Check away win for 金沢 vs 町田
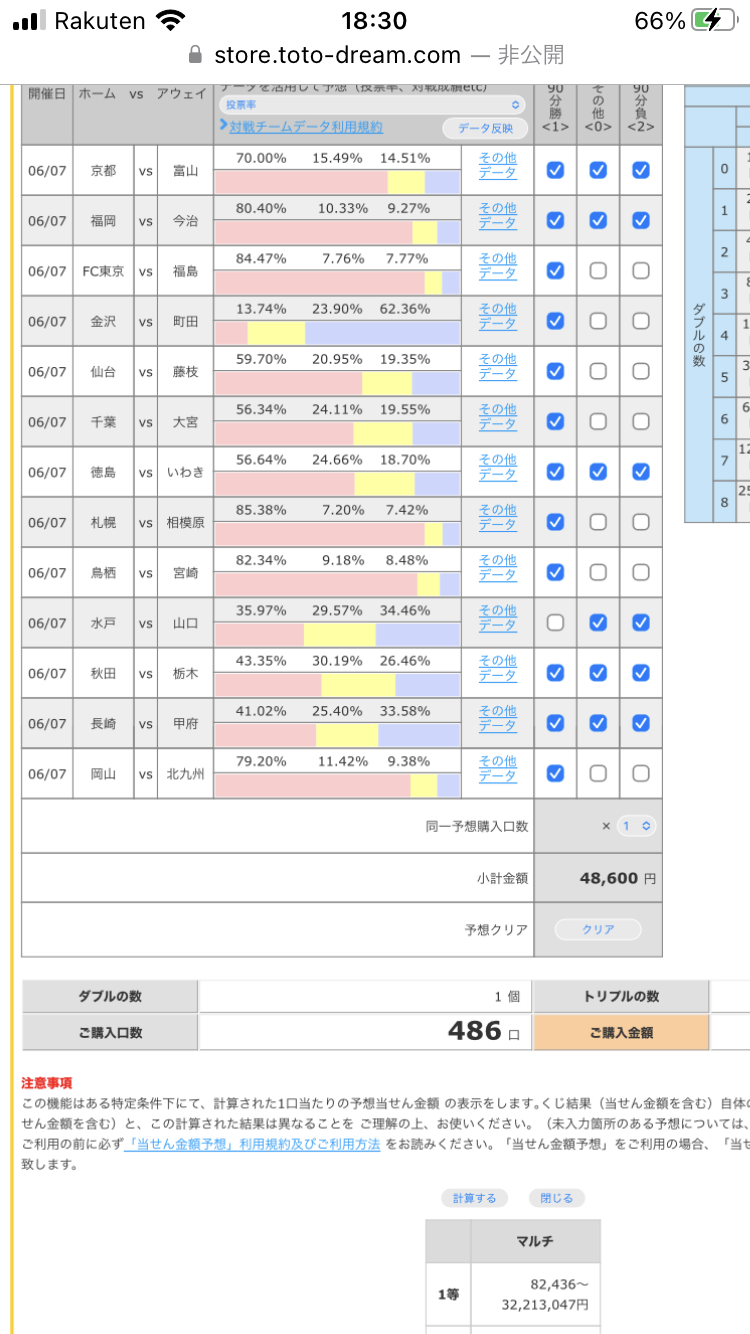This screenshot has width=750, height=1334. tap(640, 321)
